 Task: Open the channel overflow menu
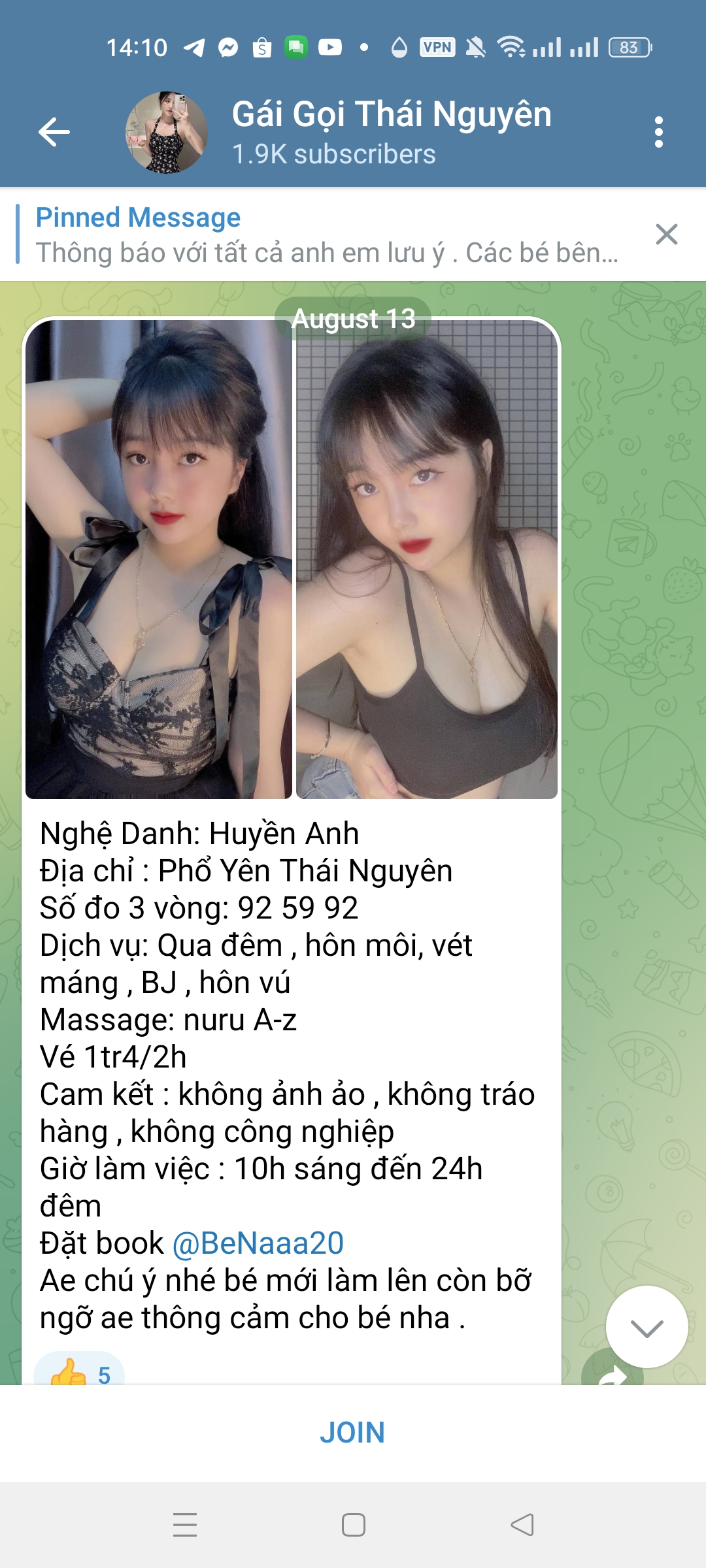(658, 133)
